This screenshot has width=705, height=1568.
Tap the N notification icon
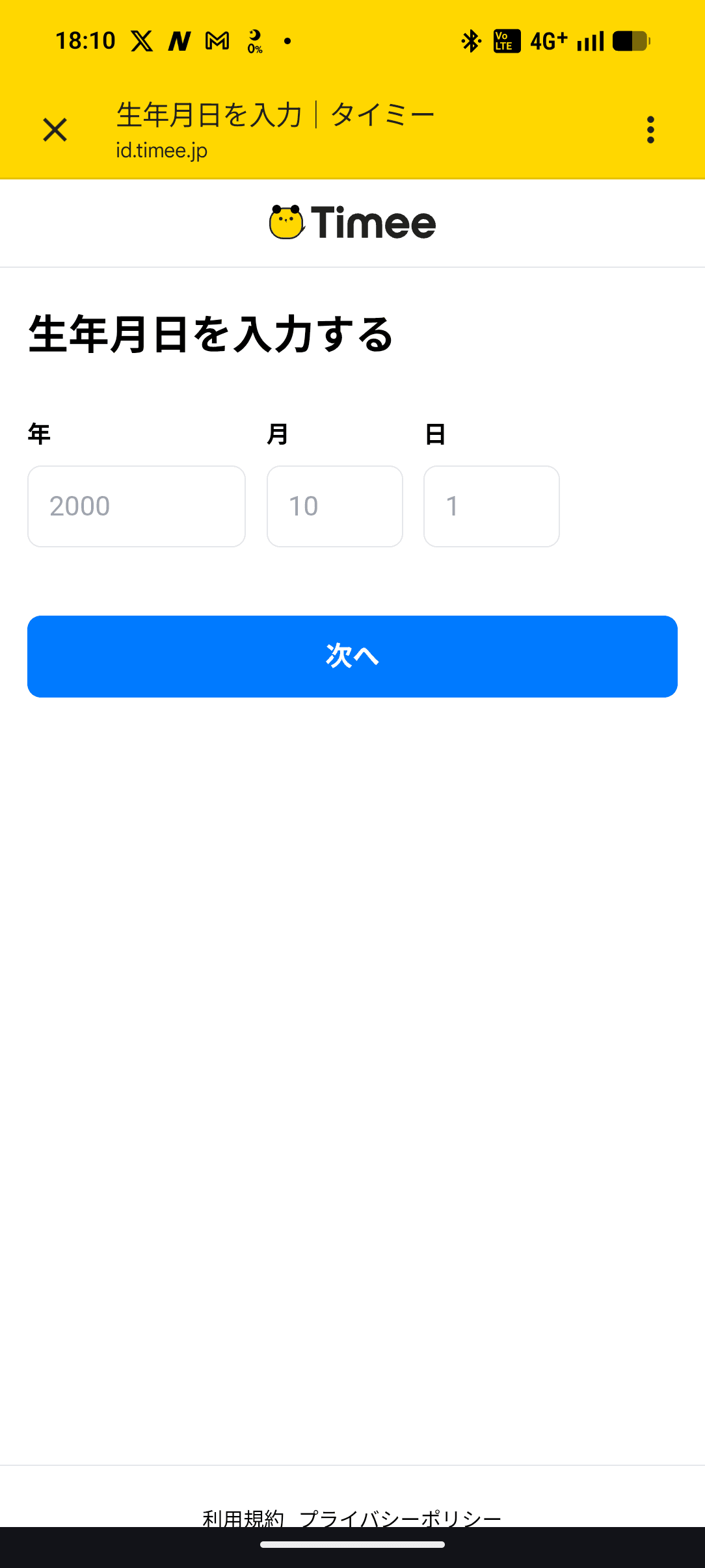[179, 40]
